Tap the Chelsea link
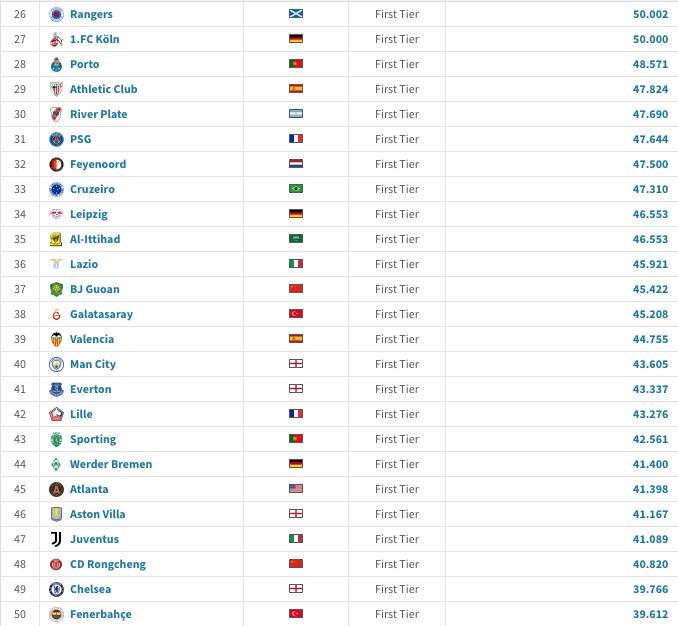 click(90, 589)
